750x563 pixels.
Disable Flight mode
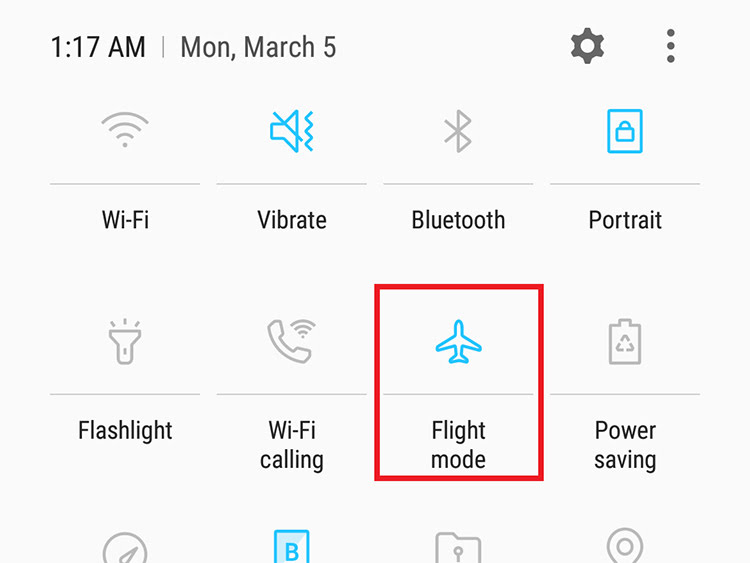pyautogui.click(x=458, y=342)
